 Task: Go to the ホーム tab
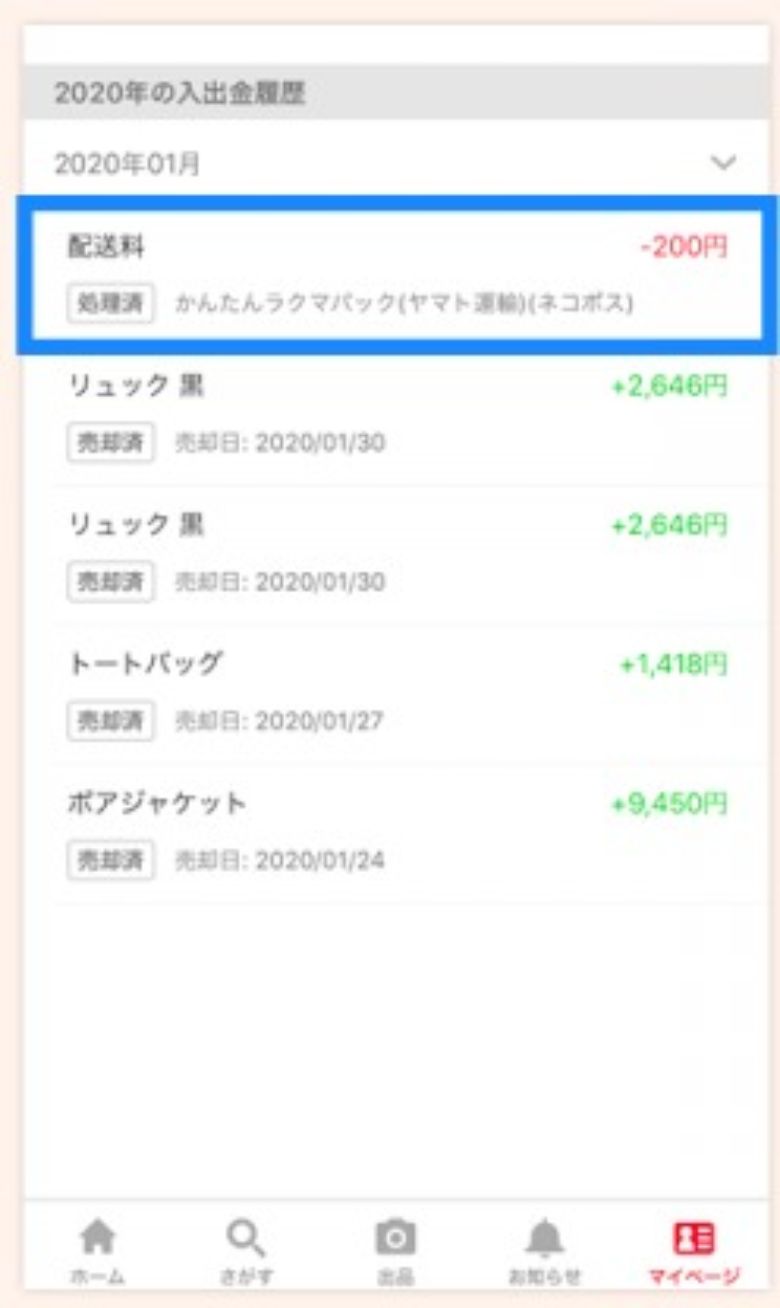click(x=97, y=1250)
